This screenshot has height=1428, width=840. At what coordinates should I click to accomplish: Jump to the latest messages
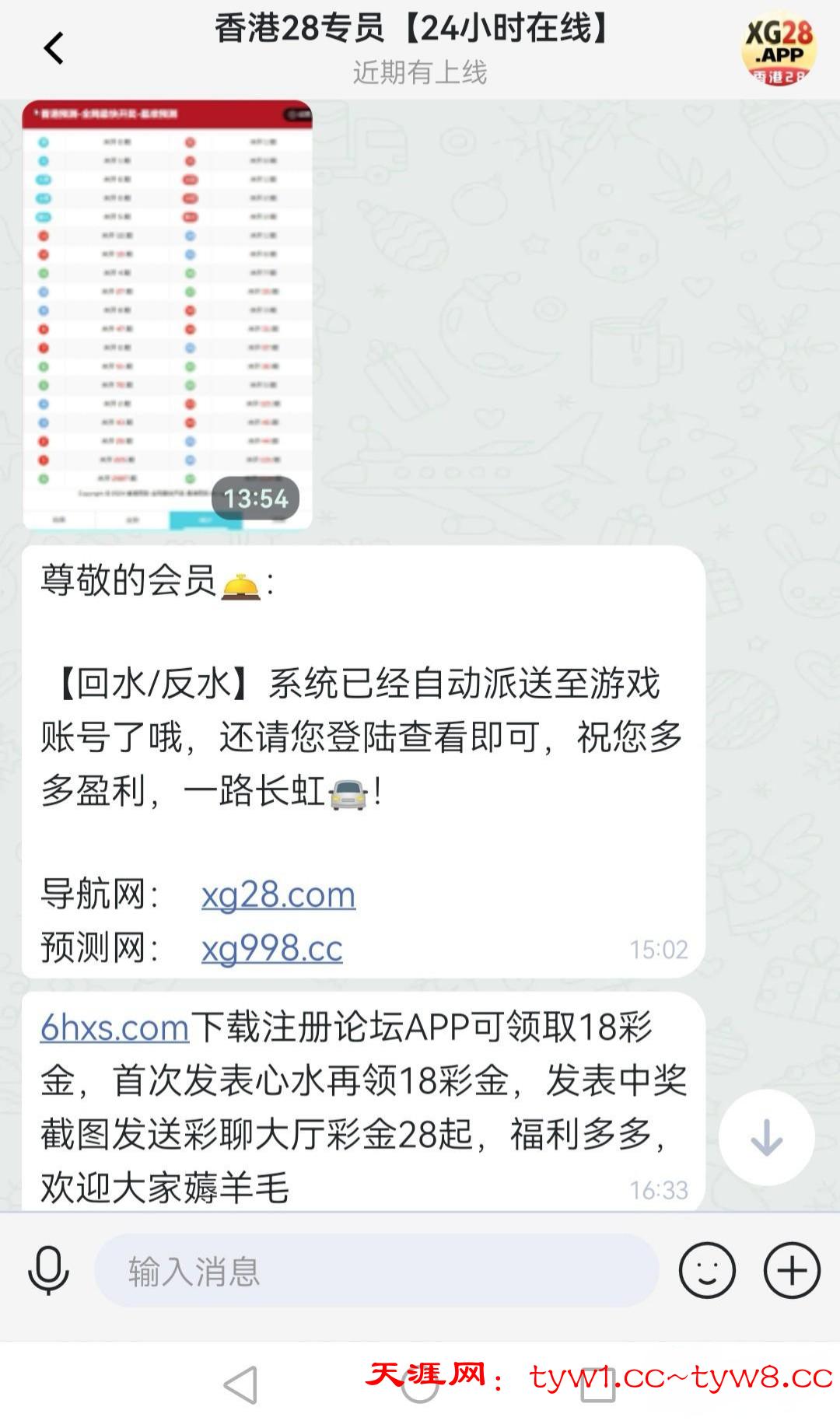[x=766, y=1137]
